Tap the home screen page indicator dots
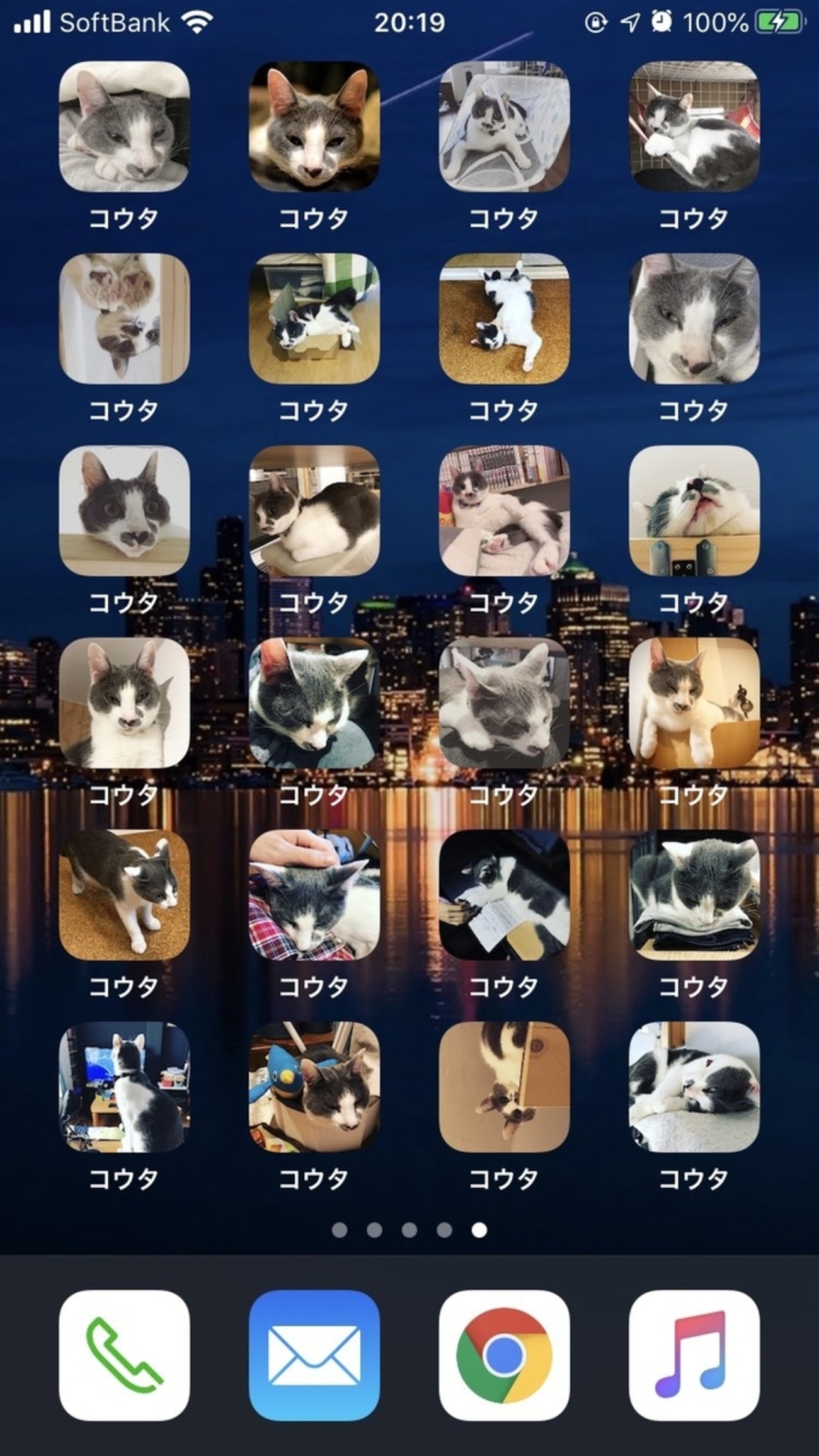The image size is (819, 1456). click(409, 1229)
